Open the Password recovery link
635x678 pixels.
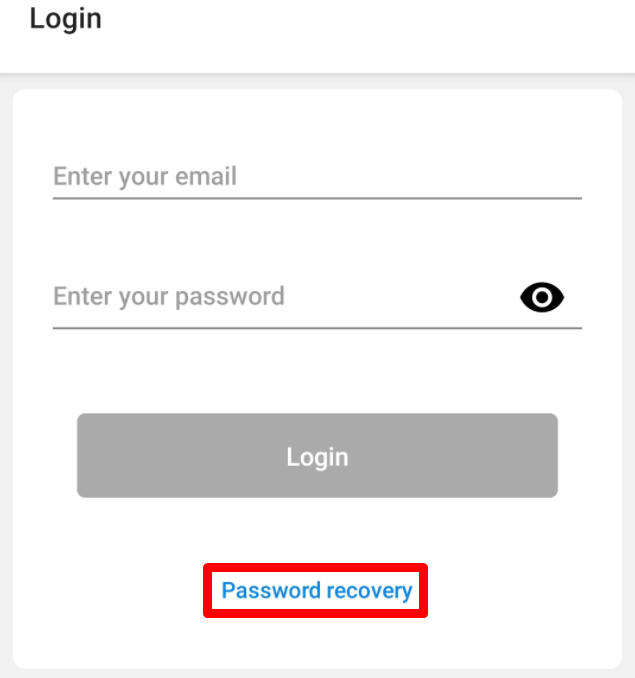(316, 590)
